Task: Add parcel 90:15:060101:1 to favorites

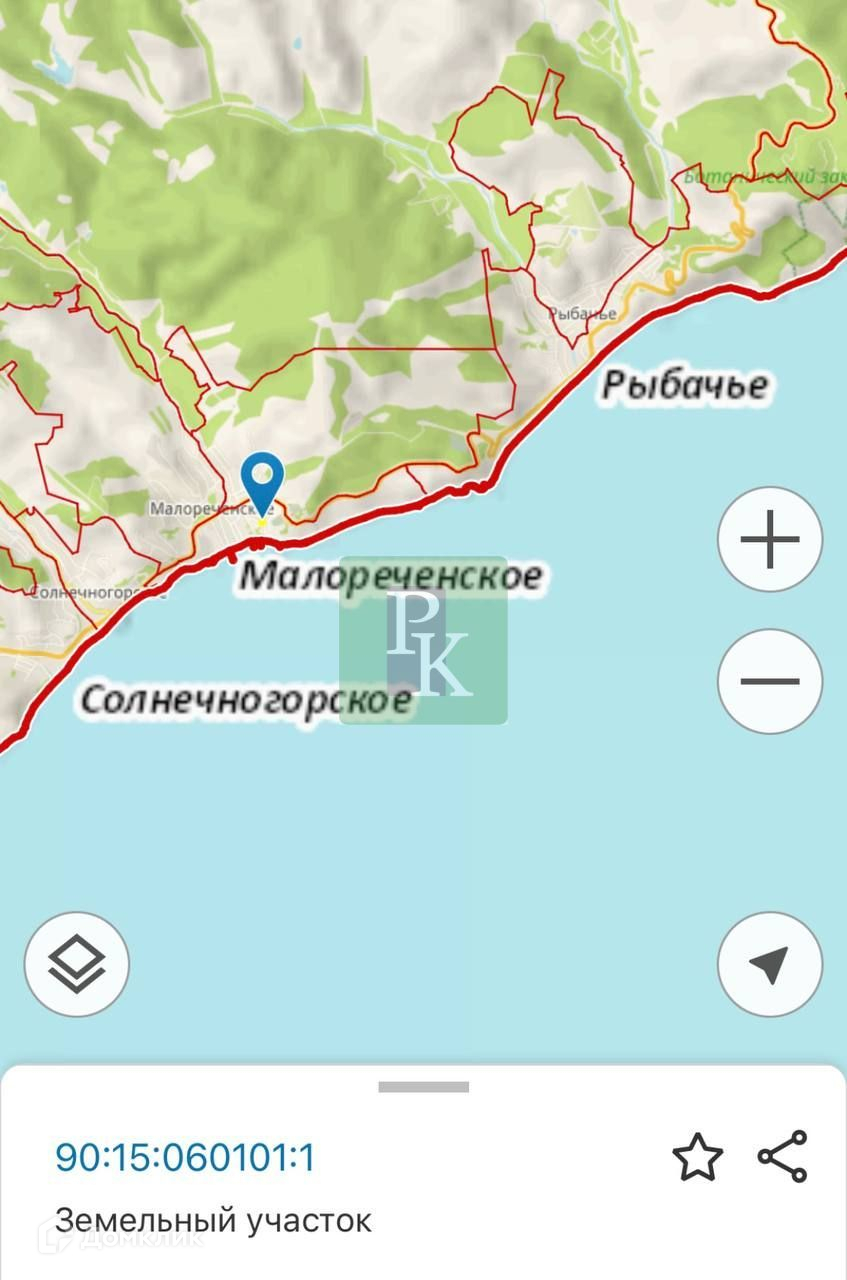Action: point(697,1157)
